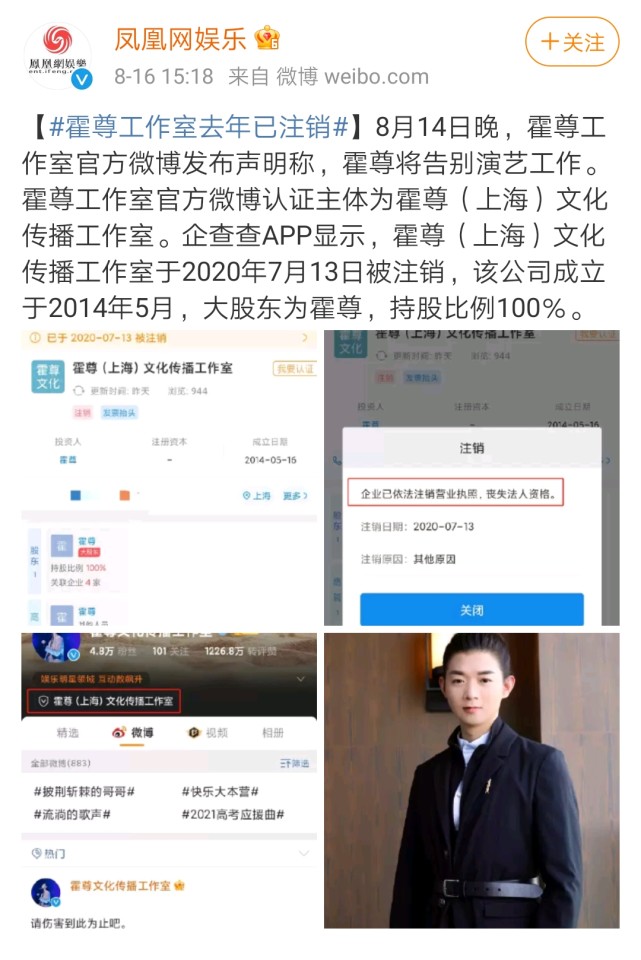The image size is (641, 960).
Task: Open the 凤凰网娱乐 username link
Action: coord(180,39)
